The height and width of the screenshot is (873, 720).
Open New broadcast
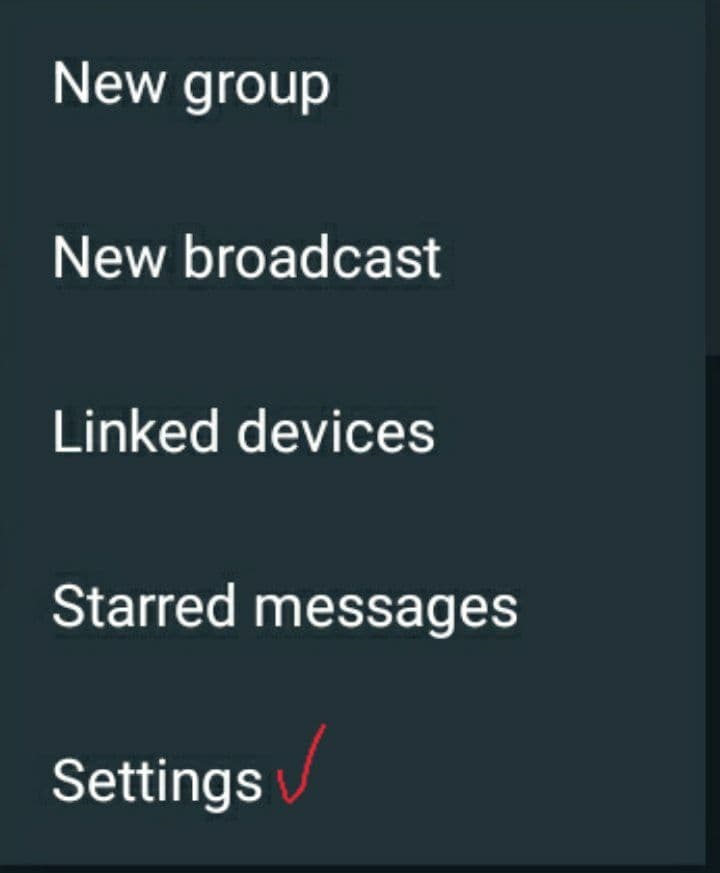[246, 258]
